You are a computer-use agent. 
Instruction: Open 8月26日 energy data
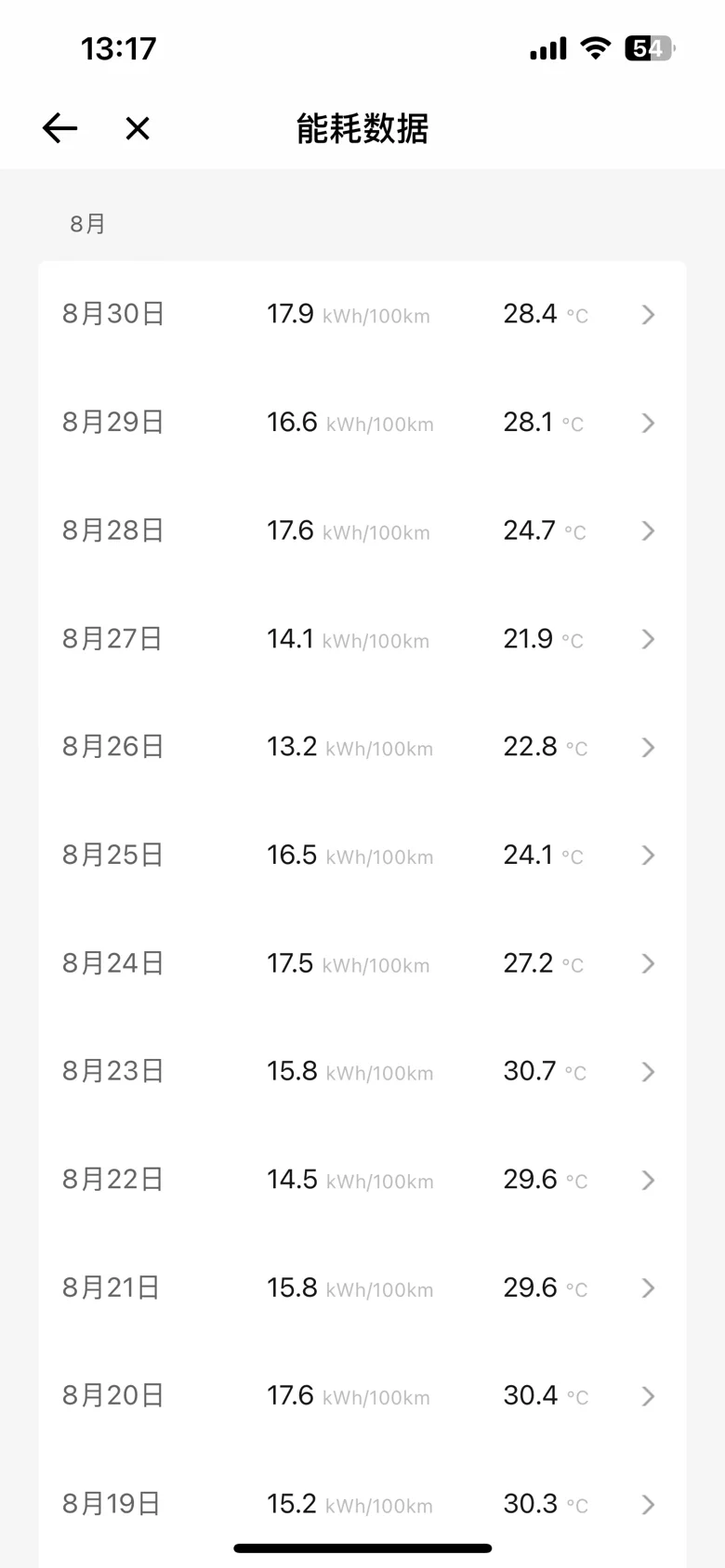point(362,747)
